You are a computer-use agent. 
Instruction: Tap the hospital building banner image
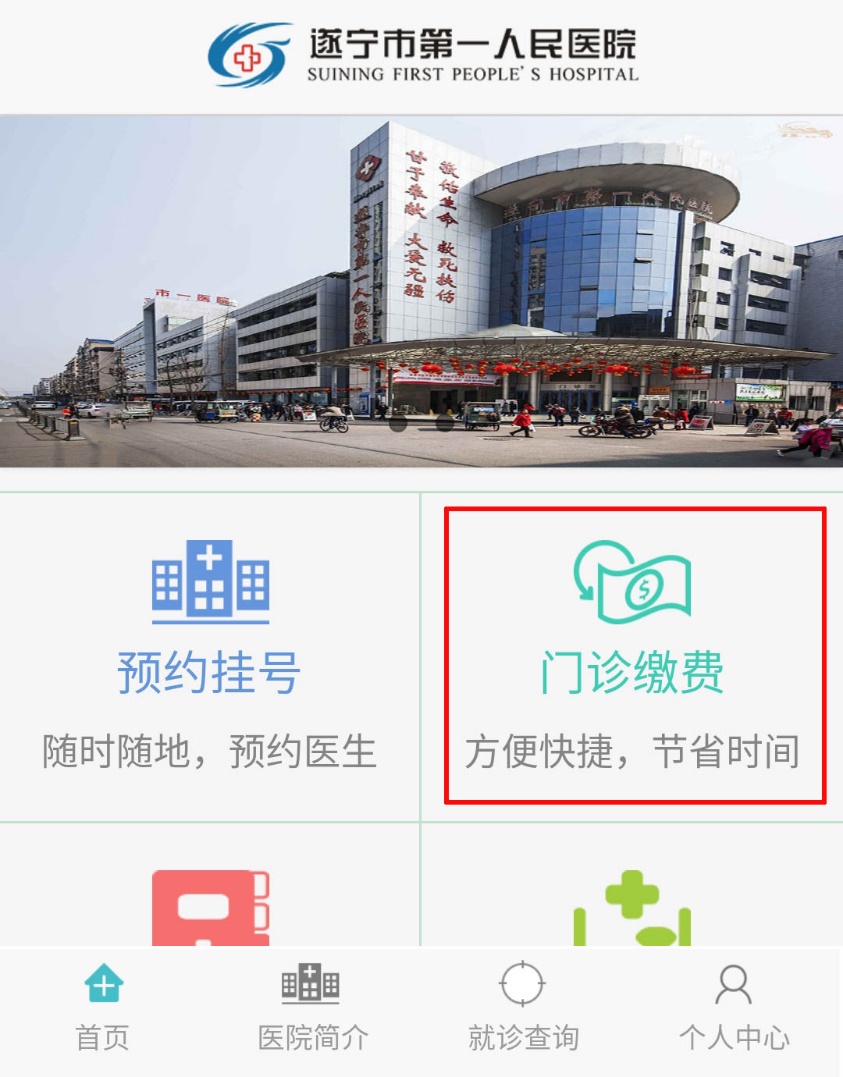[x=421, y=290]
